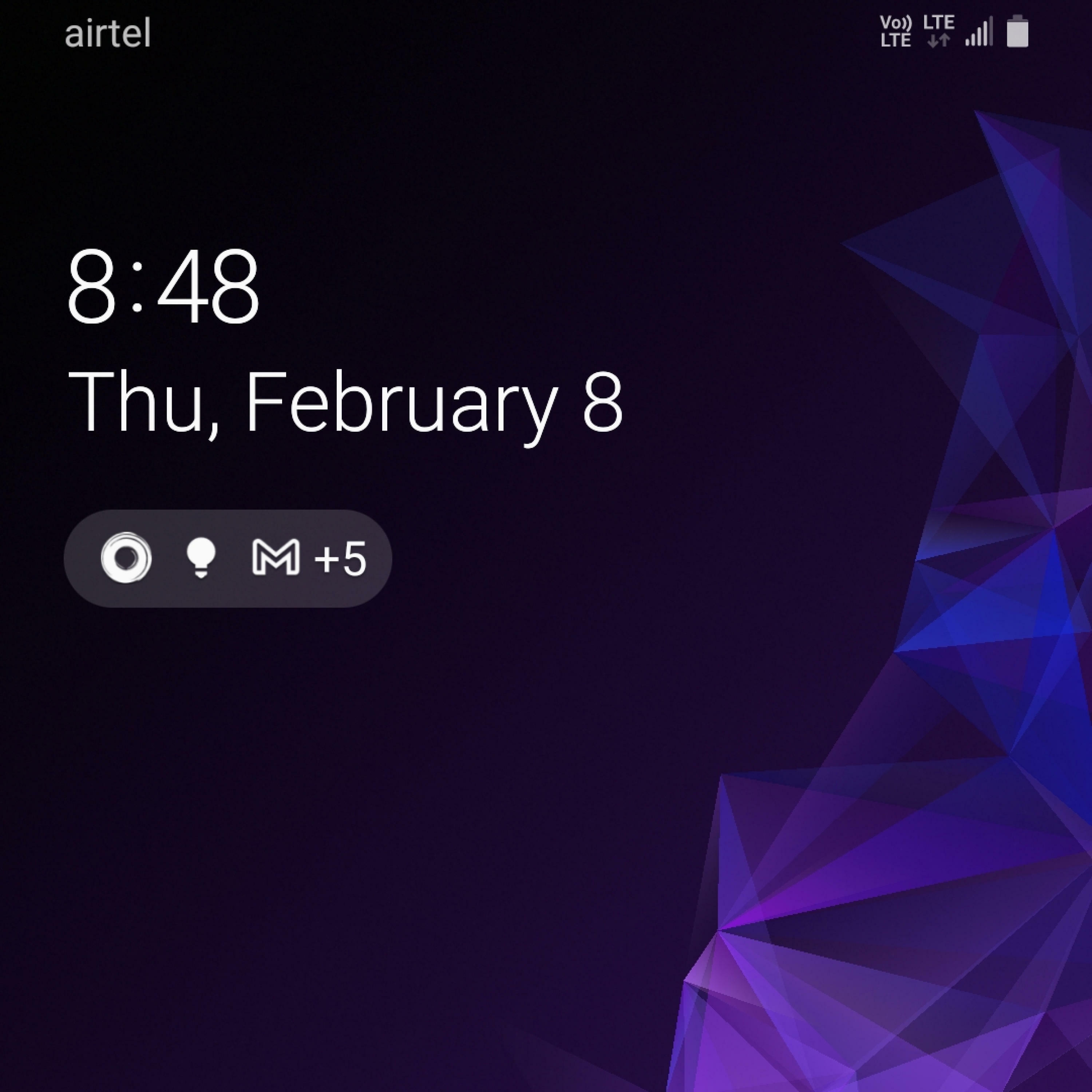Viewport: 1092px width, 1092px height.
Task: Expand the notification icons pill showing +5
Action: coord(228,558)
